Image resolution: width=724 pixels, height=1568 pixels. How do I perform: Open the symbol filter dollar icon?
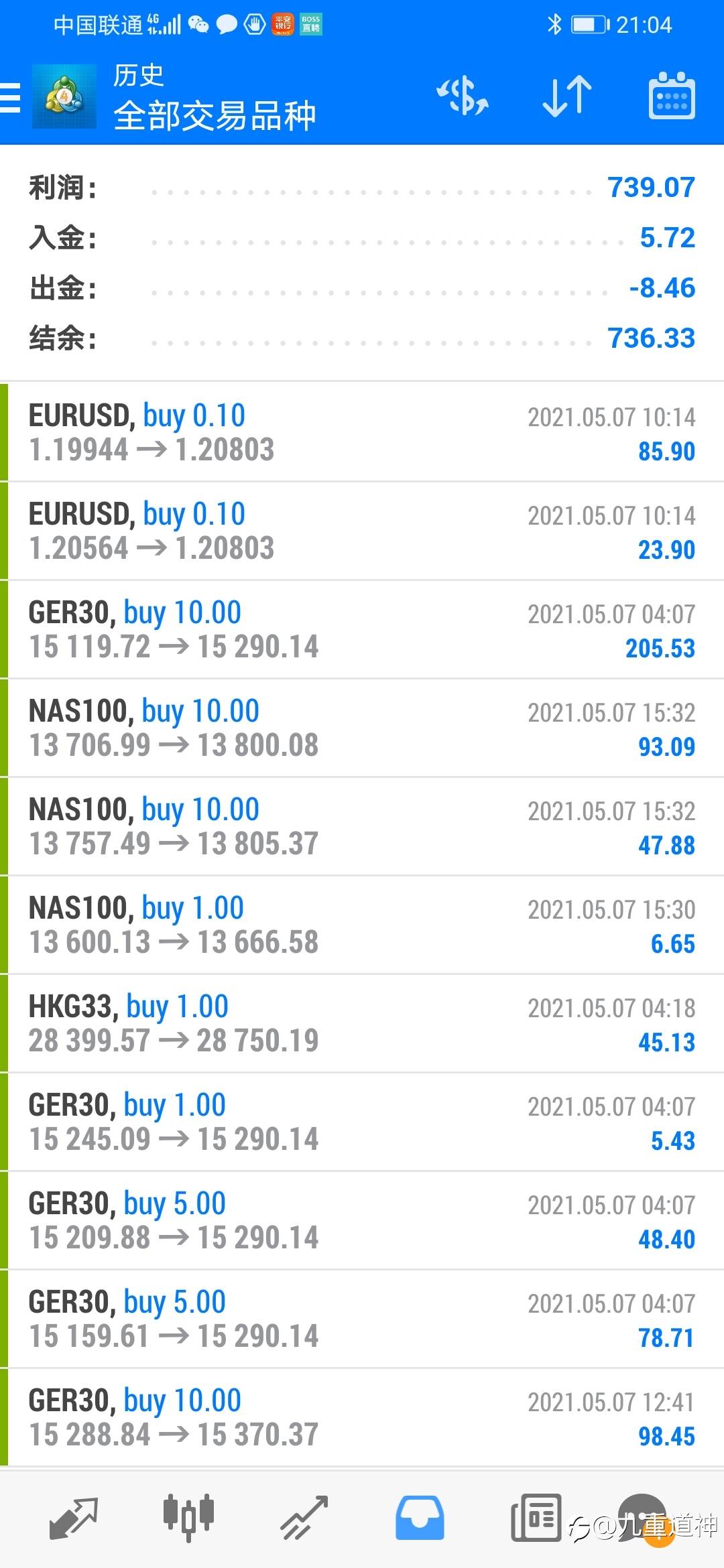[x=463, y=95]
